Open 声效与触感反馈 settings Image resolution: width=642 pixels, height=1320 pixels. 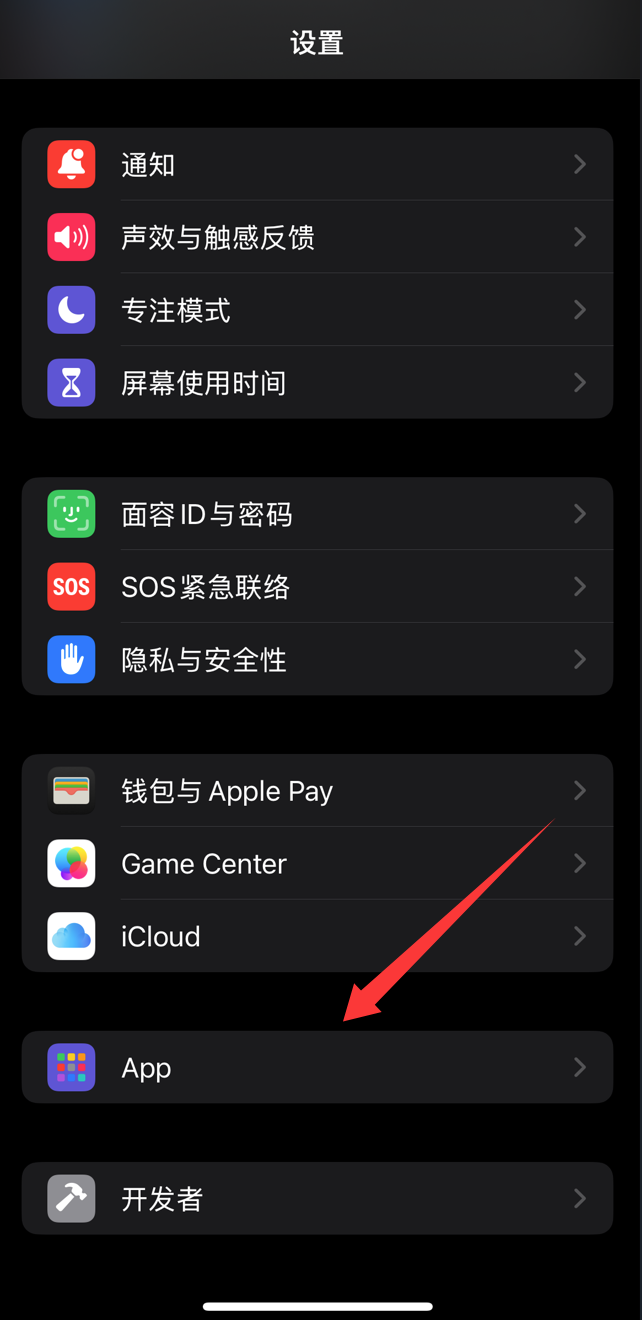click(x=317, y=238)
